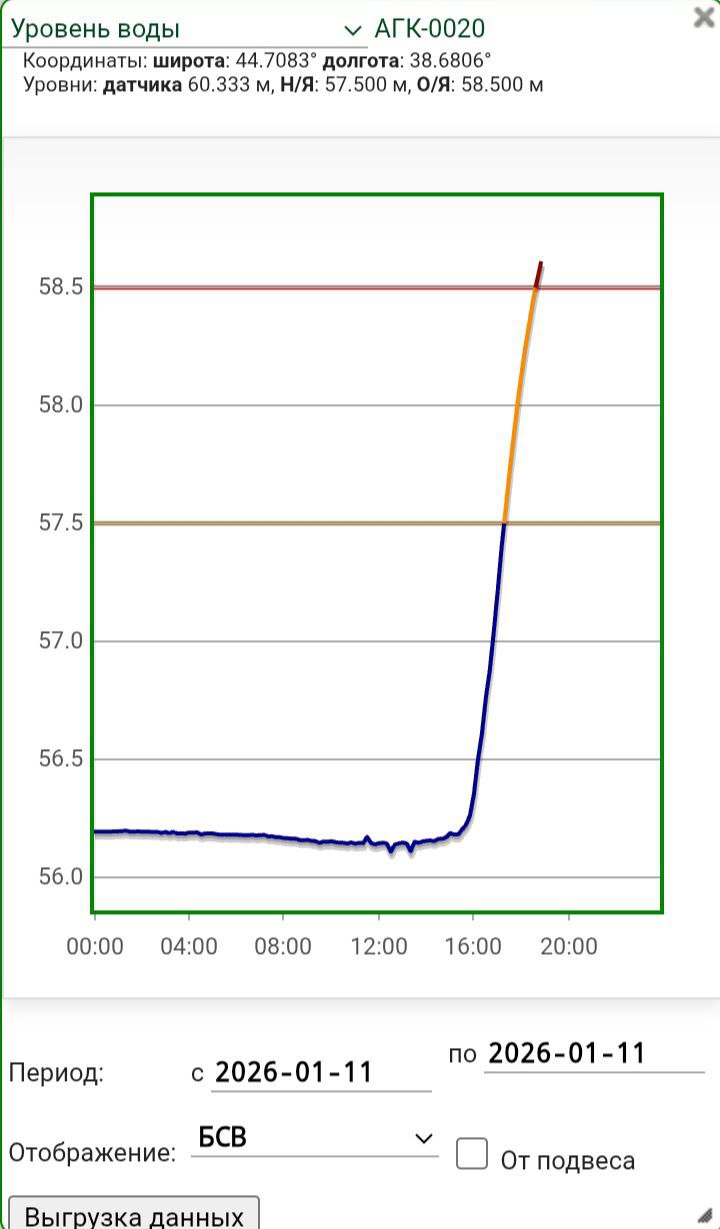Edit the start date field 2026-01-11 after с
720x1229 pixels.
coord(320,1073)
